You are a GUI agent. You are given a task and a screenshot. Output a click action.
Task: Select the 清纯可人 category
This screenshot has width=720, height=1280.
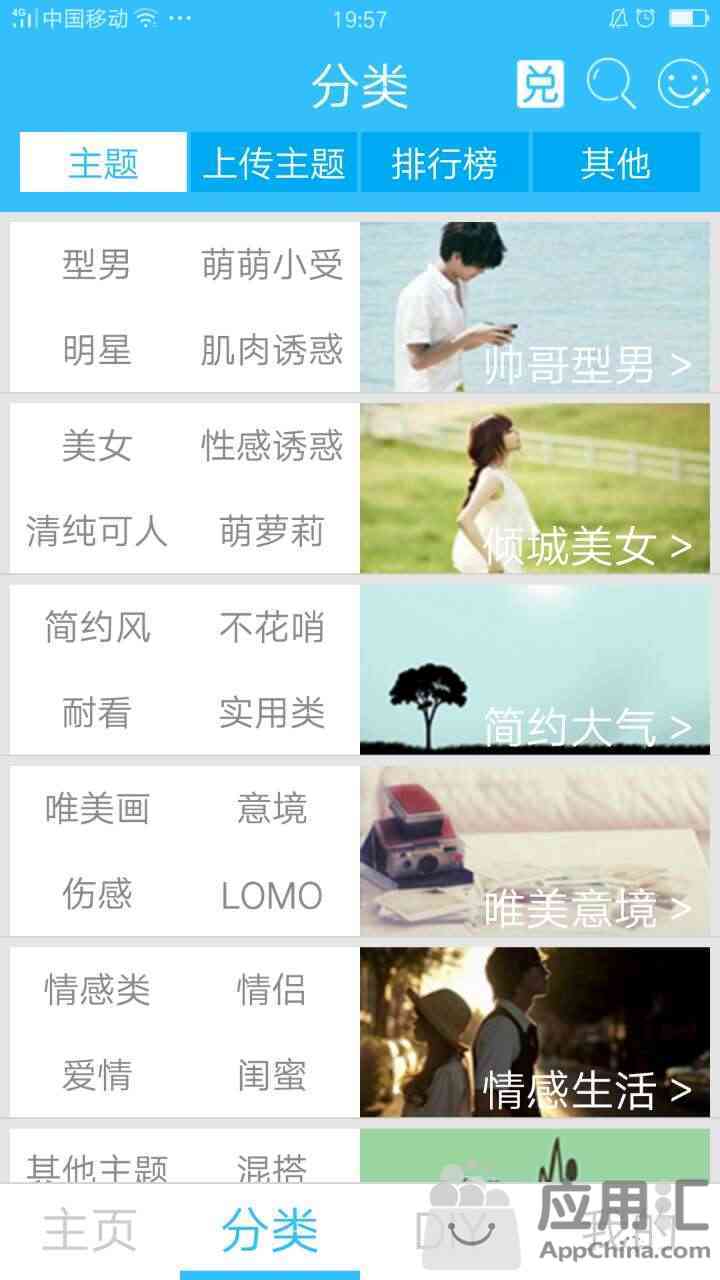tap(97, 531)
